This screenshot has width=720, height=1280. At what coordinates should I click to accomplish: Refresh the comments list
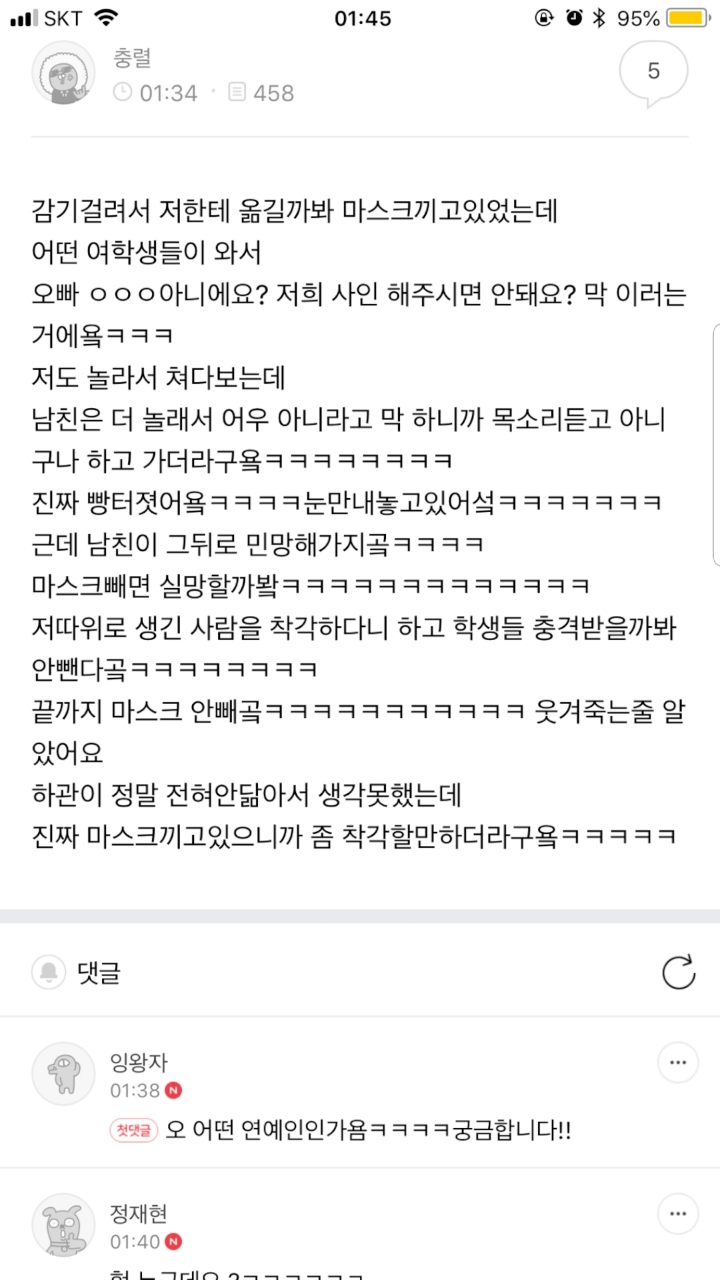(679, 972)
